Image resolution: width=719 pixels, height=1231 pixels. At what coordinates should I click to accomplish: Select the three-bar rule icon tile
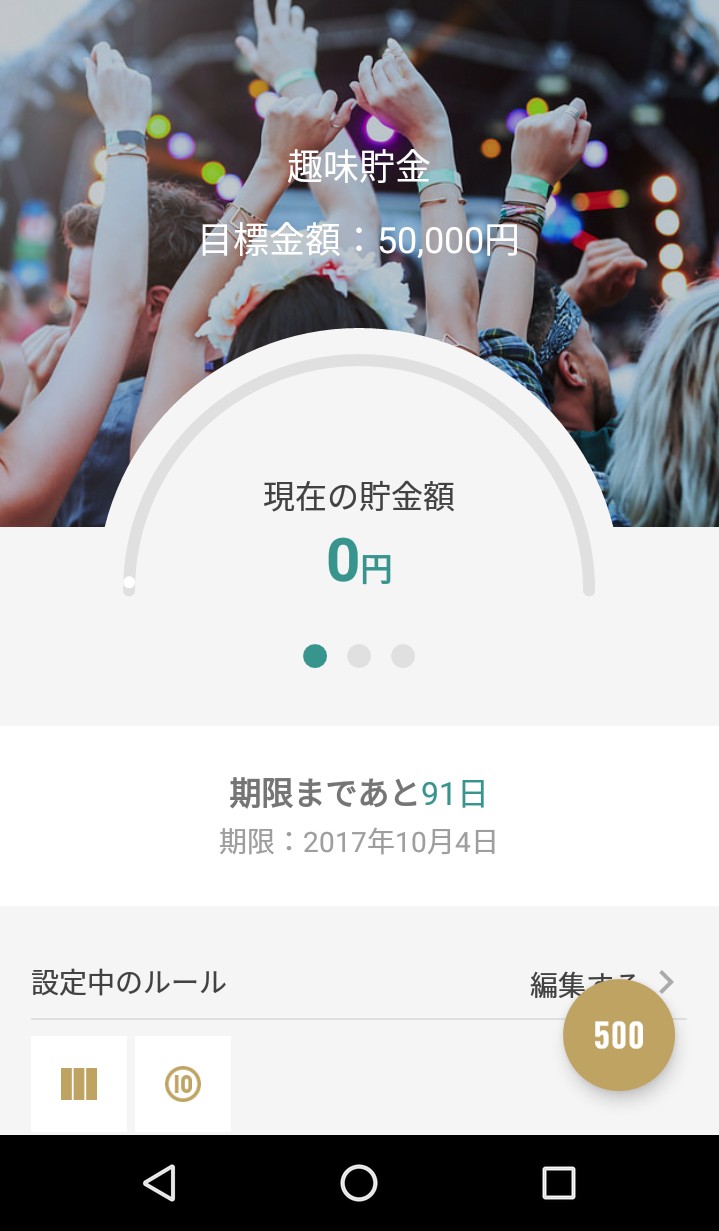click(79, 1084)
